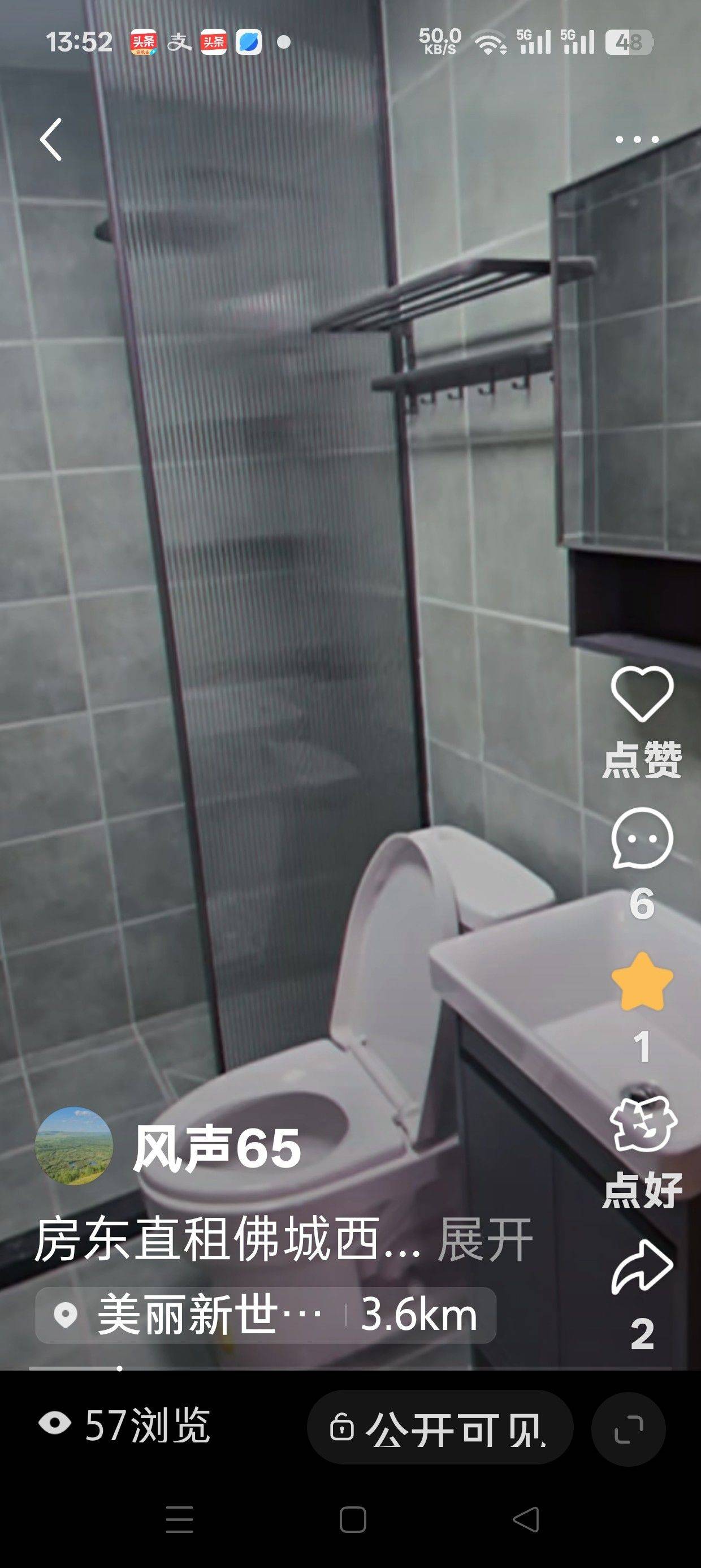Toggle the star favorite icon

(x=642, y=981)
